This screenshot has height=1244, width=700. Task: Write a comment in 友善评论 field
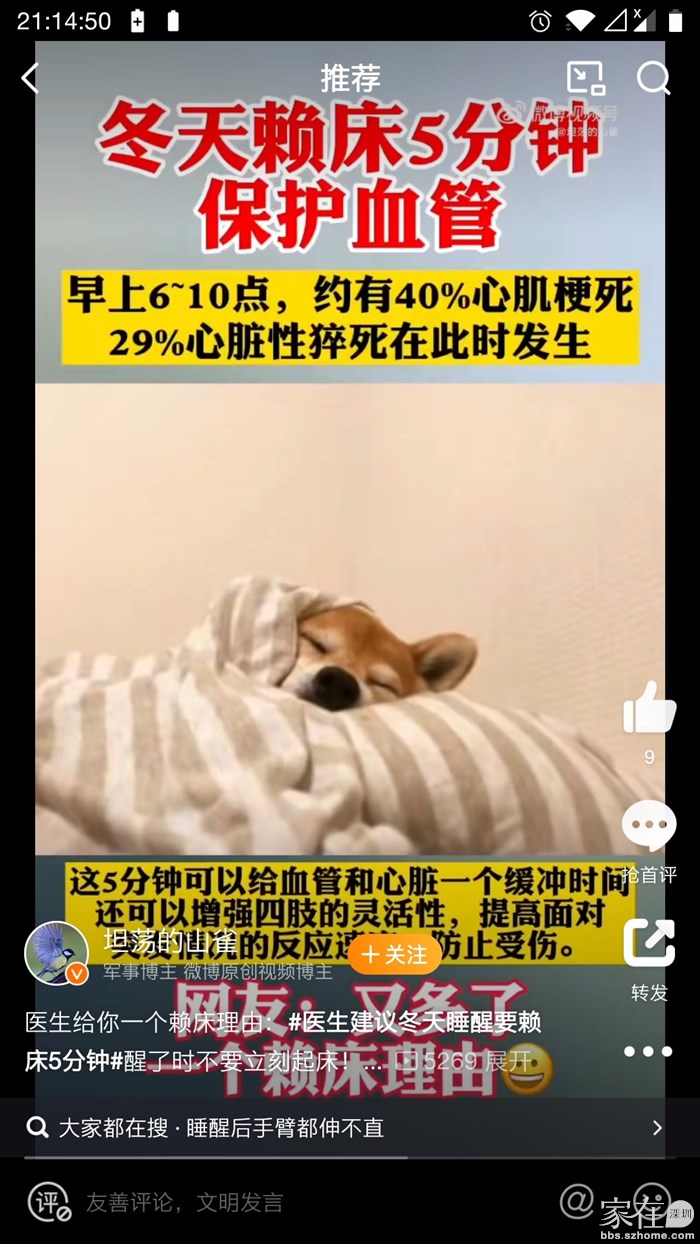(185, 1202)
